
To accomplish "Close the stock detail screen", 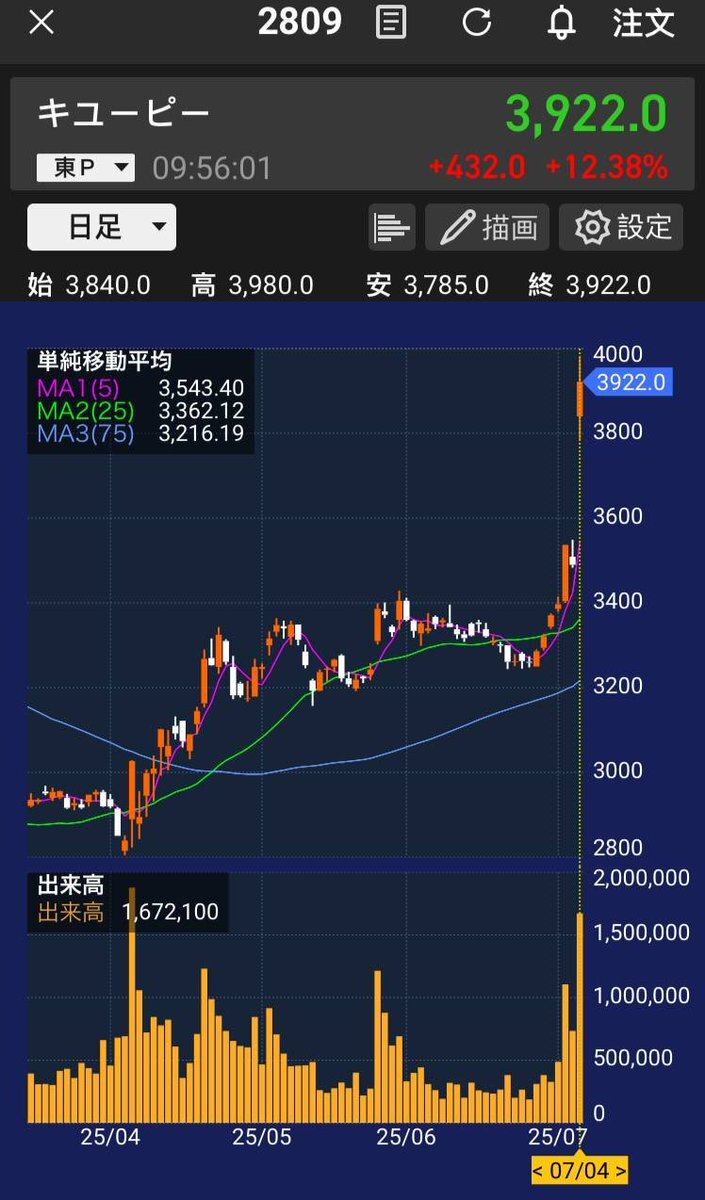I will 41,22.
